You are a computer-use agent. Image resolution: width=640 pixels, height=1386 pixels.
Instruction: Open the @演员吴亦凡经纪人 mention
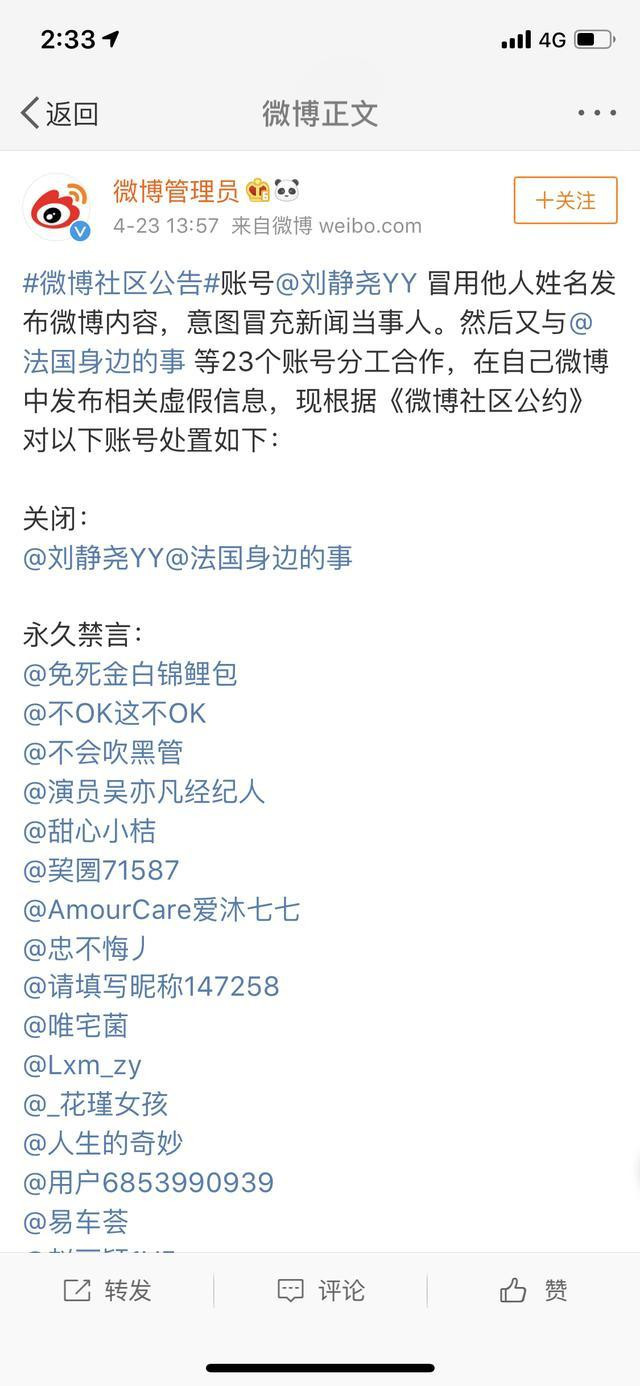[143, 791]
